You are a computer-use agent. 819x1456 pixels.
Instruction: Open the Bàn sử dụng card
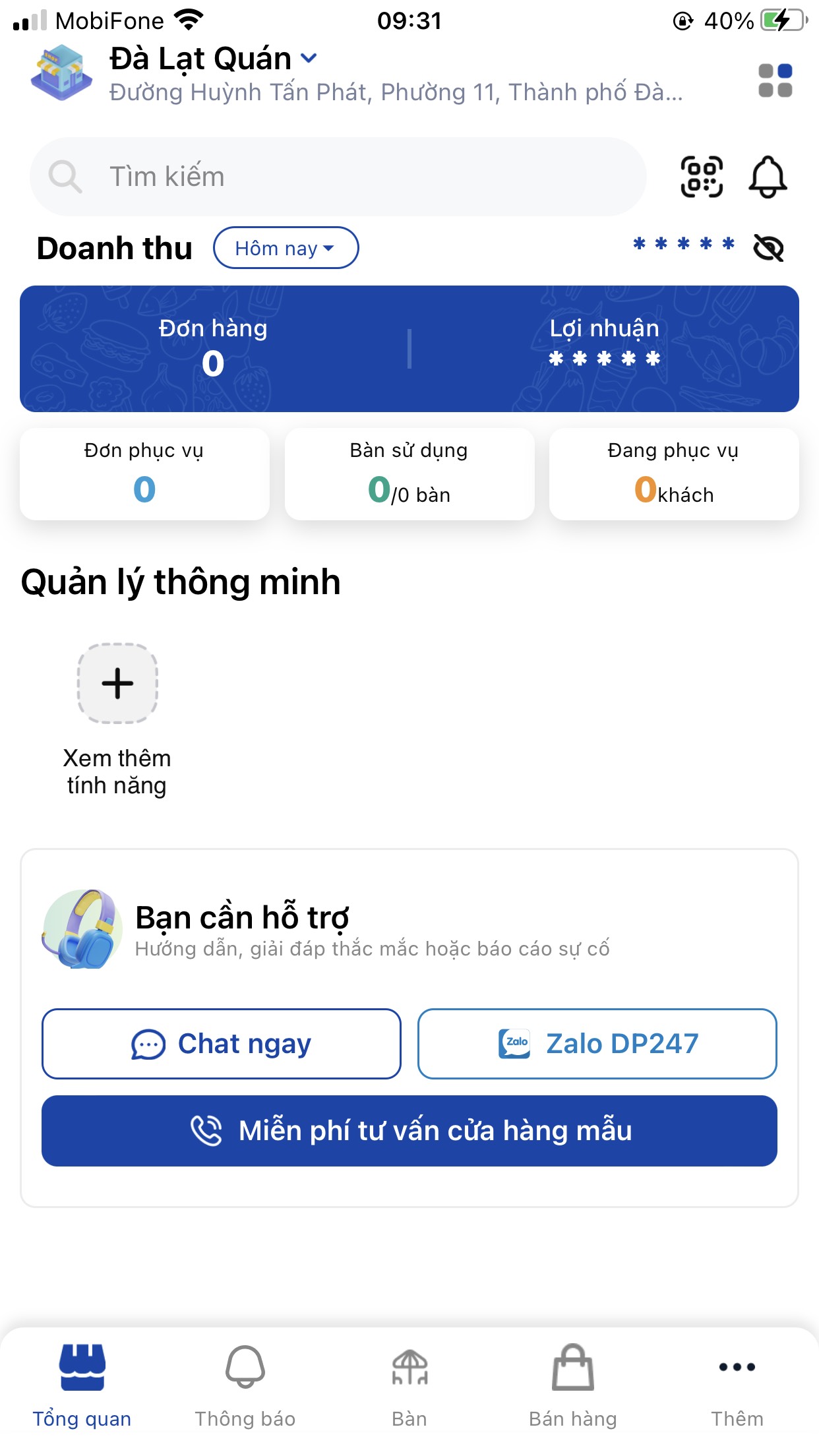[x=409, y=473]
